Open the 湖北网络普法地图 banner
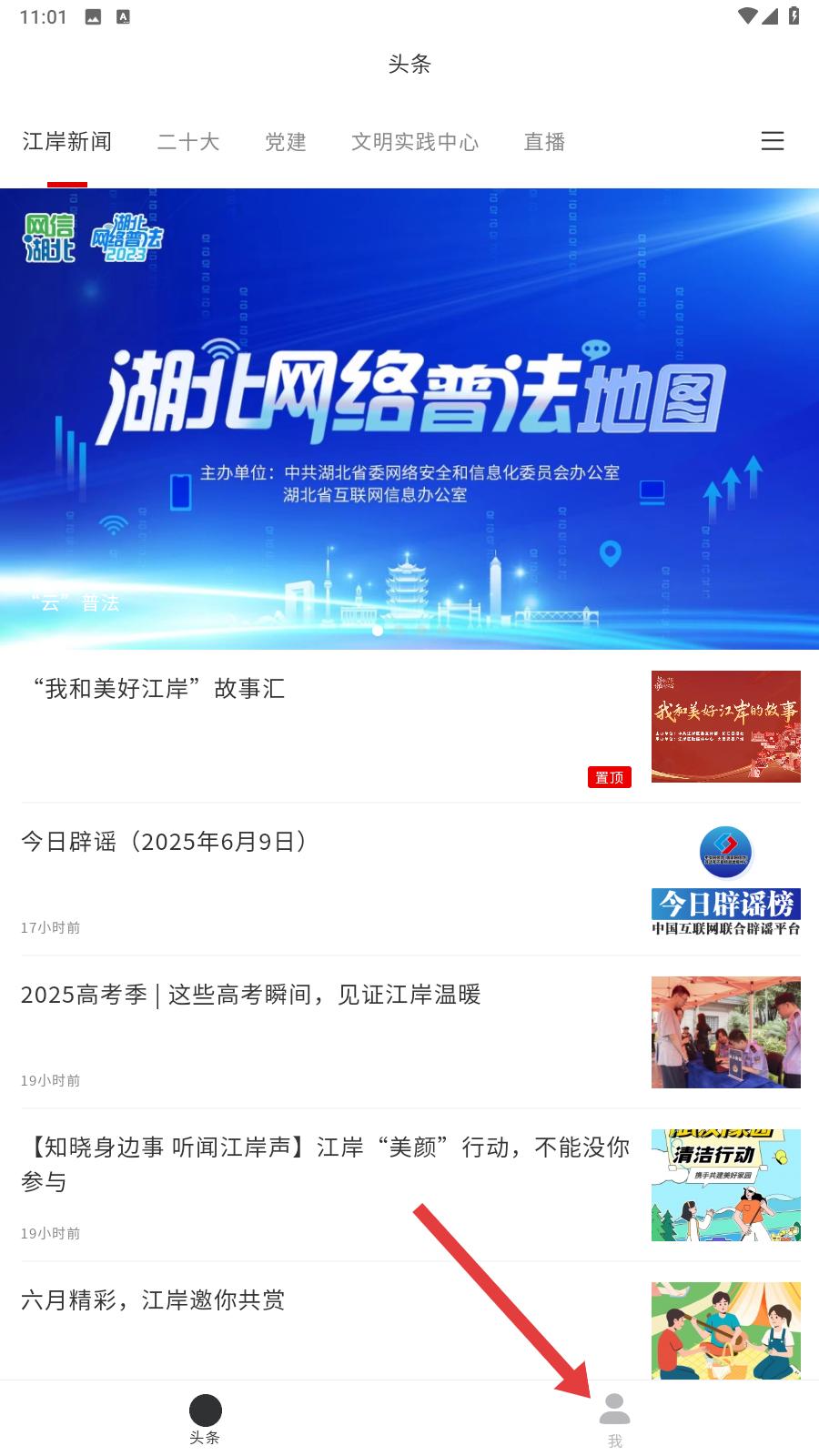Image resolution: width=819 pixels, height=1456 pixels. [x=409, y=419]
